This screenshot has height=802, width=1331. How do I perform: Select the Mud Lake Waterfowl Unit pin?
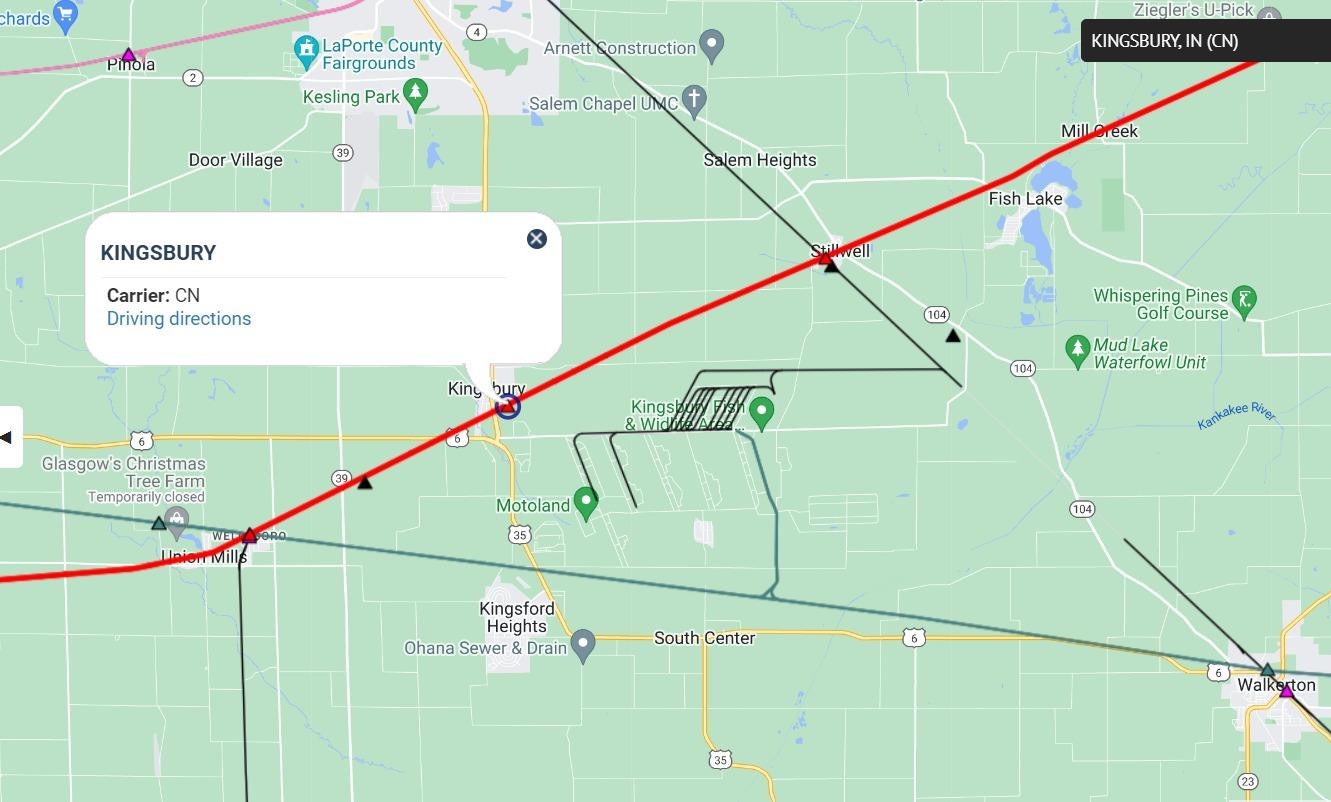tap(1077, 350)
